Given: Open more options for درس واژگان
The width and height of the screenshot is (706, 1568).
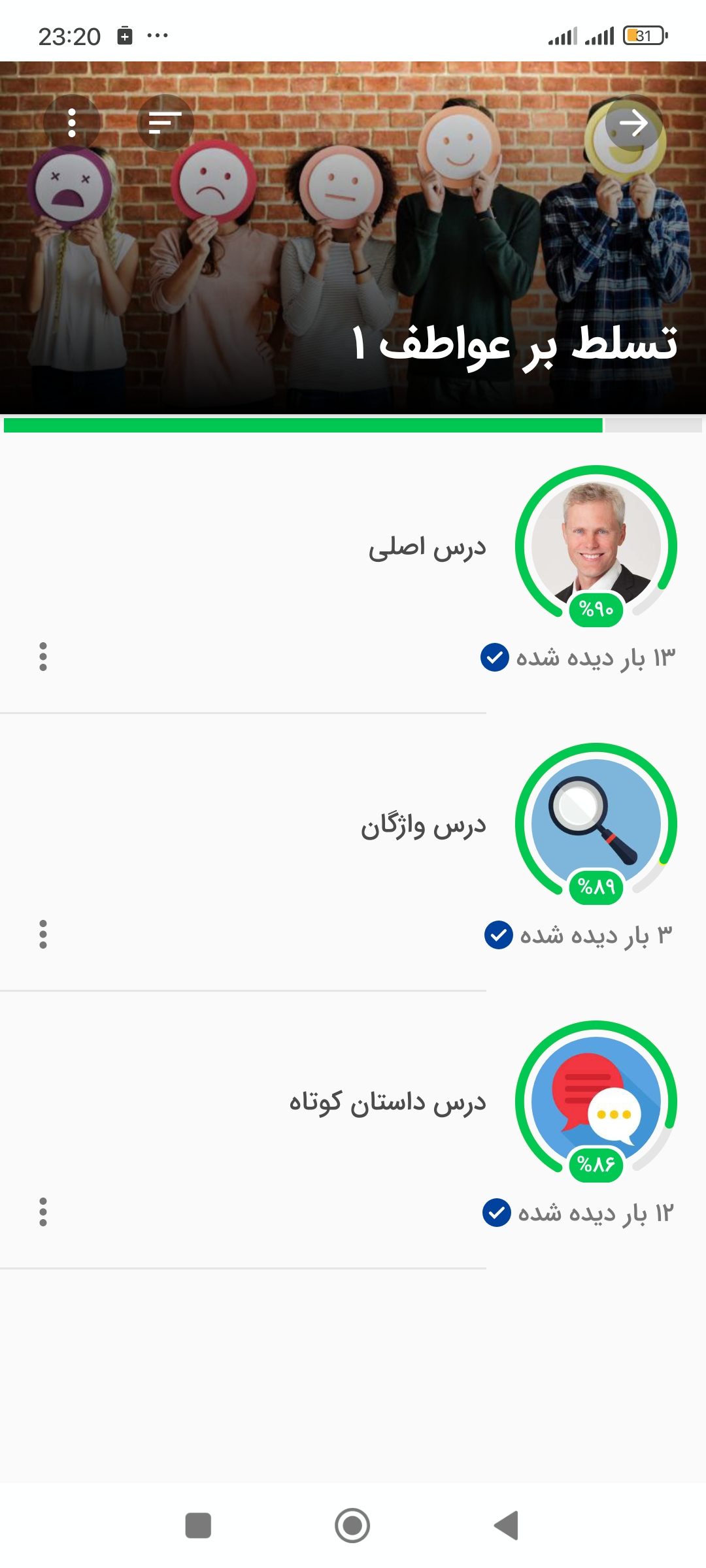Looking at the screenshot, I should [43, 934].
